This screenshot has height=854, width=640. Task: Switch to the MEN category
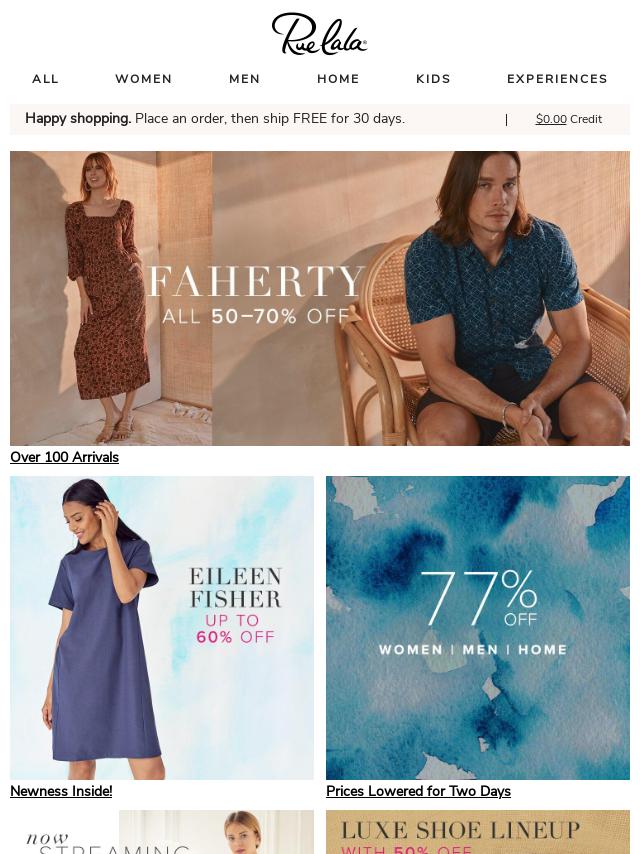pos(244,79)
